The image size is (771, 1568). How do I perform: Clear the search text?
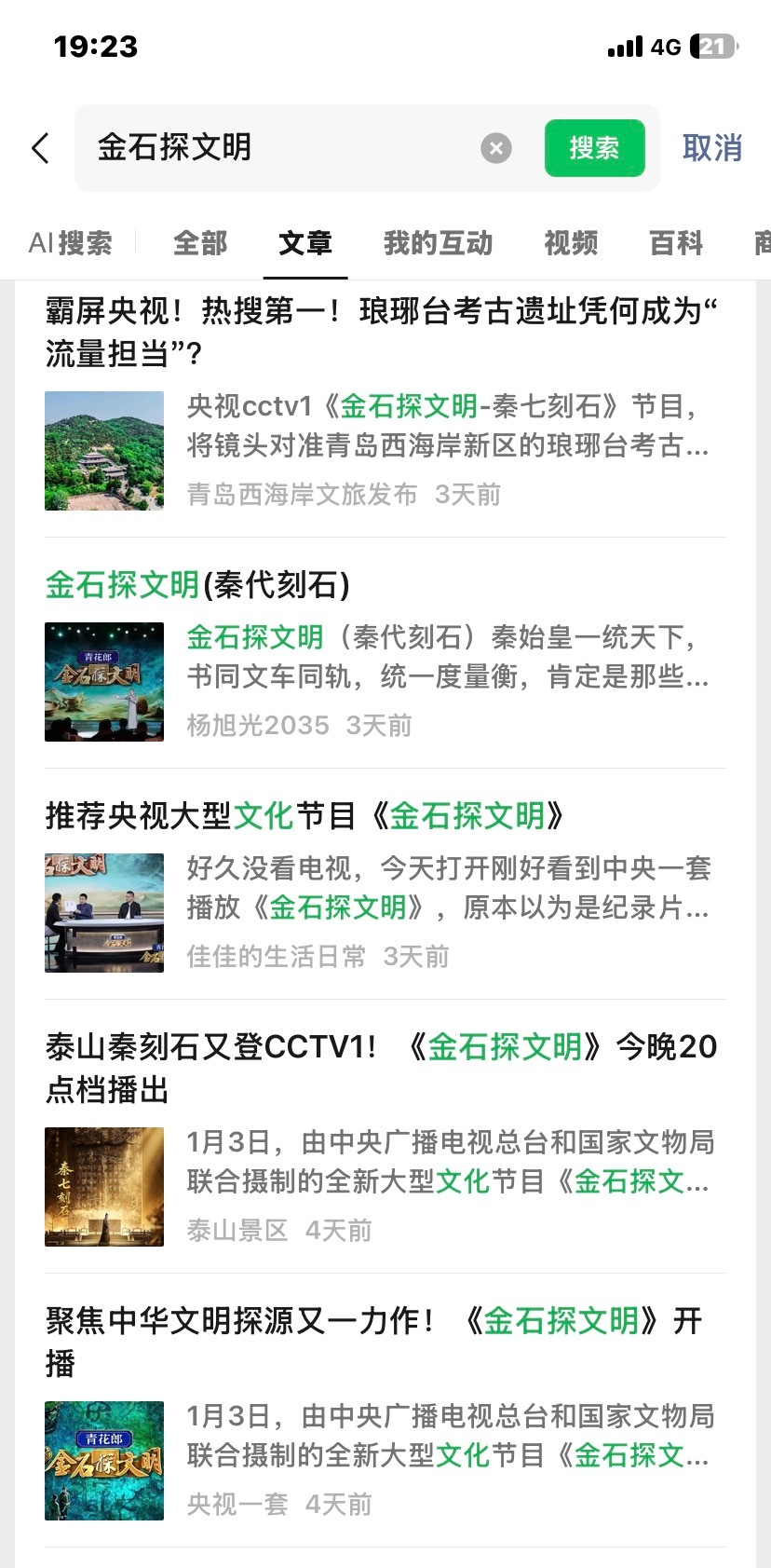pos(496,148)
